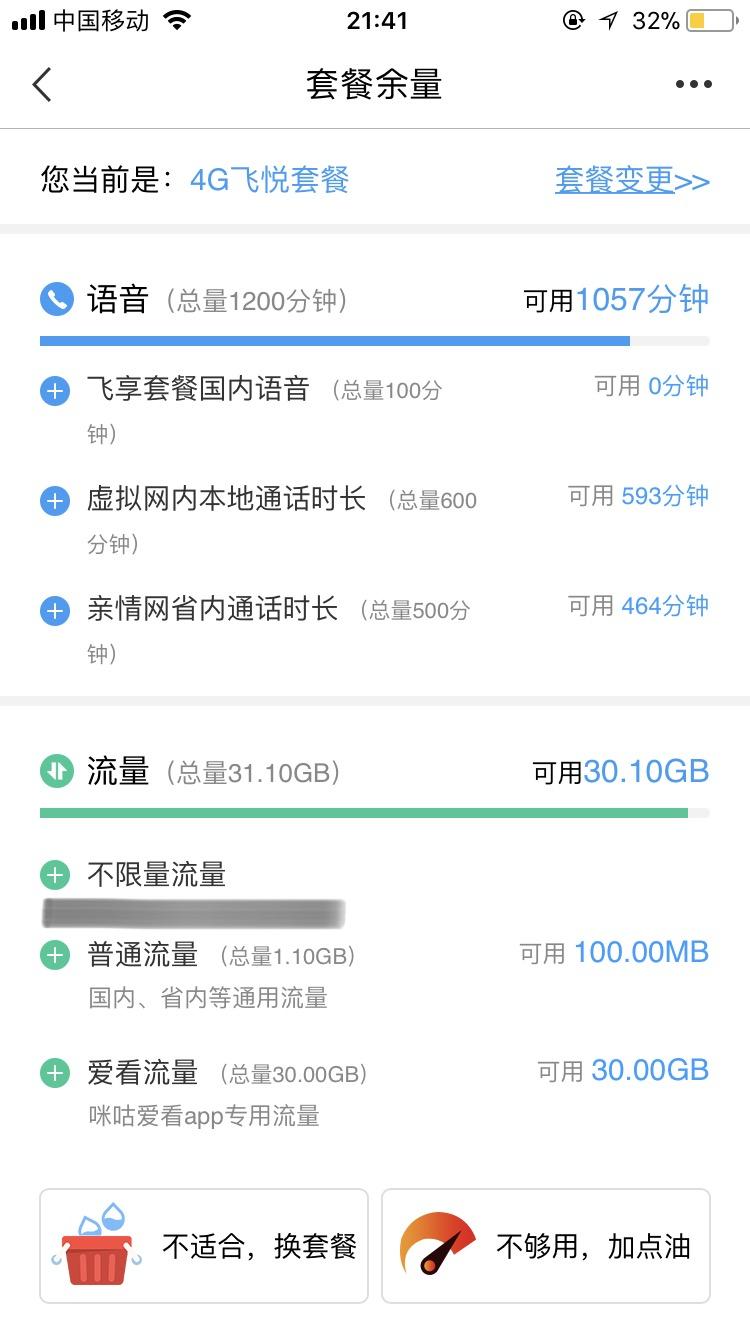
Task: Go back using the top-left arrow
Action: tap(42, 85)
